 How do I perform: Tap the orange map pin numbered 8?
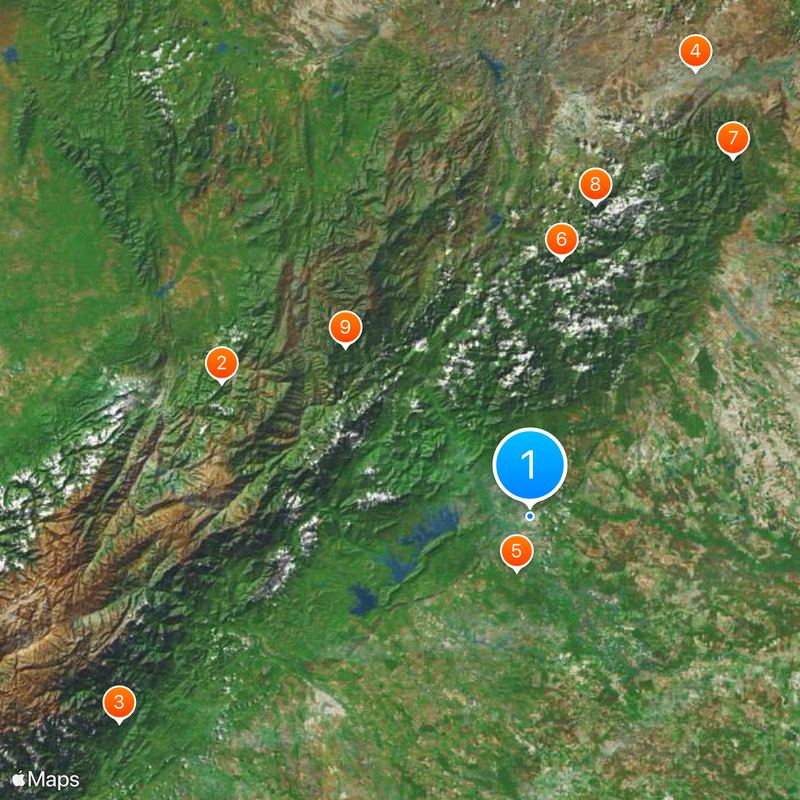coord(595,185)
